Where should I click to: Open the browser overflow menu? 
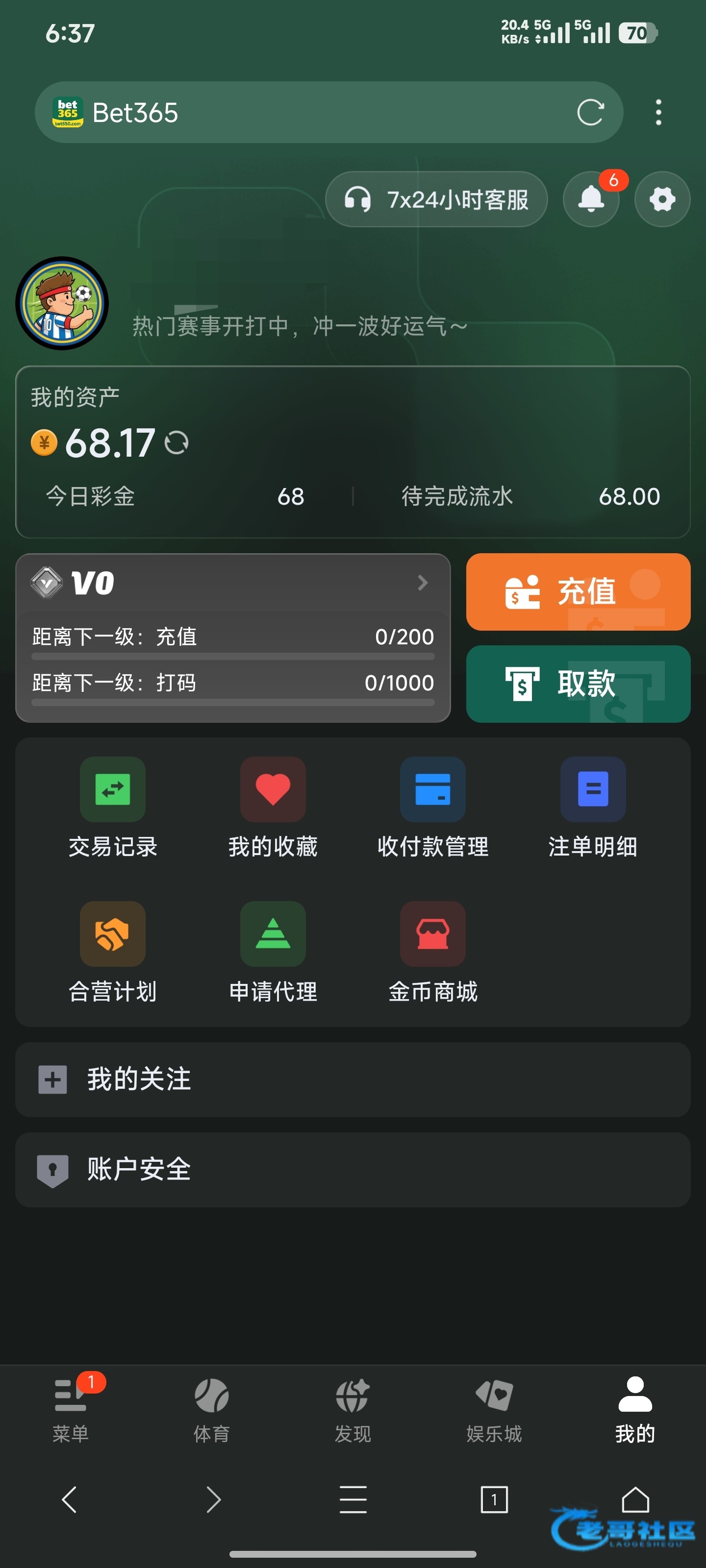click(658, 113)
